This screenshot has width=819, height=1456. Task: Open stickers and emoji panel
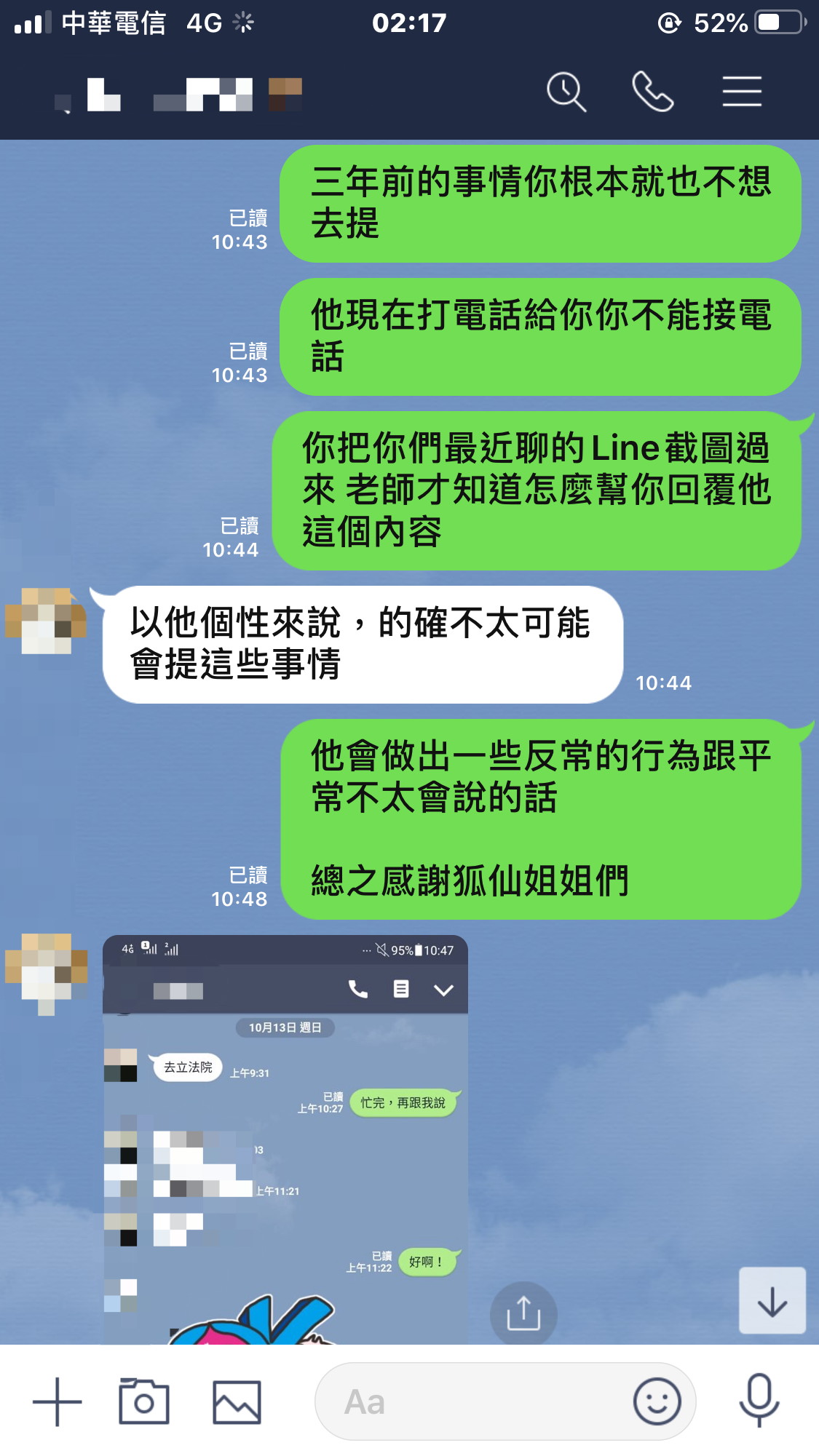(x=657, y=1401)
